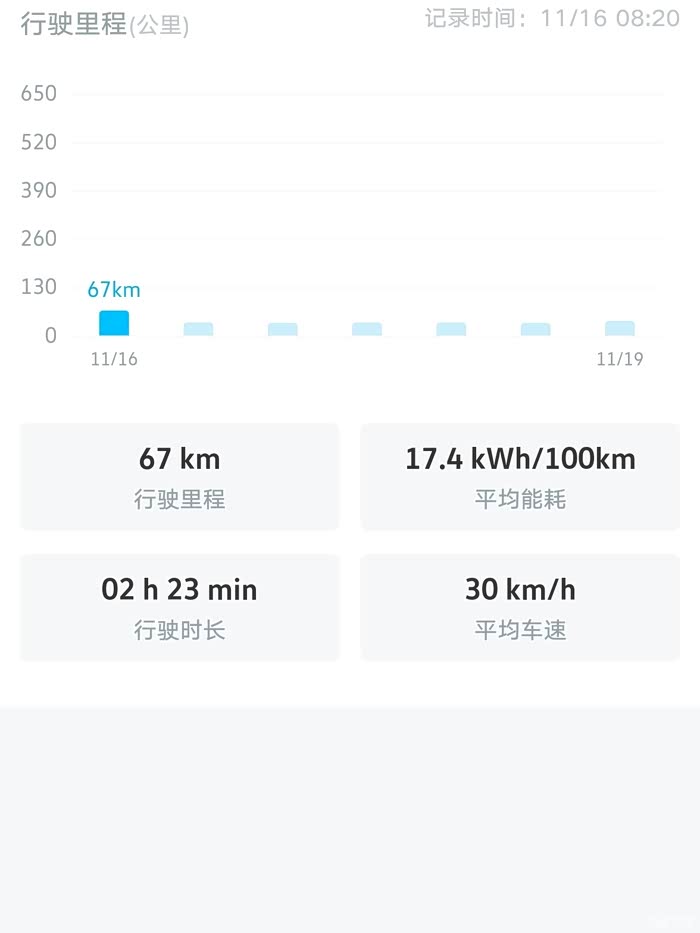Screen dimensions: 700x933
Task: Select the highlighted 67km bar for 11/16
Action: [x=114, y=323]
